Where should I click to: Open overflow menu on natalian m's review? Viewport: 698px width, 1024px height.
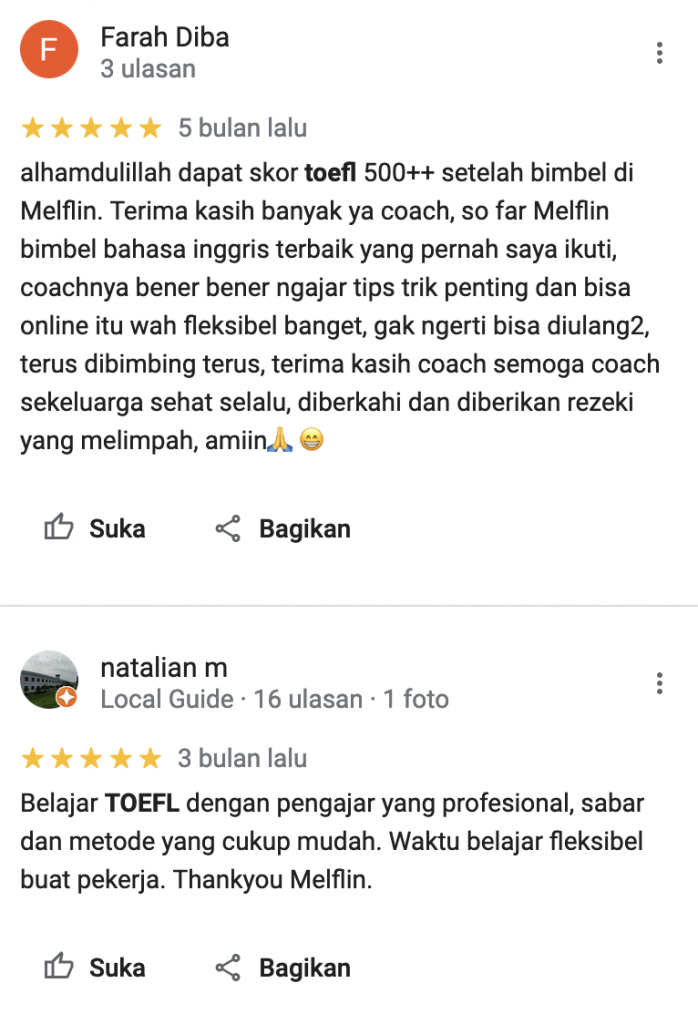(659, 683)
